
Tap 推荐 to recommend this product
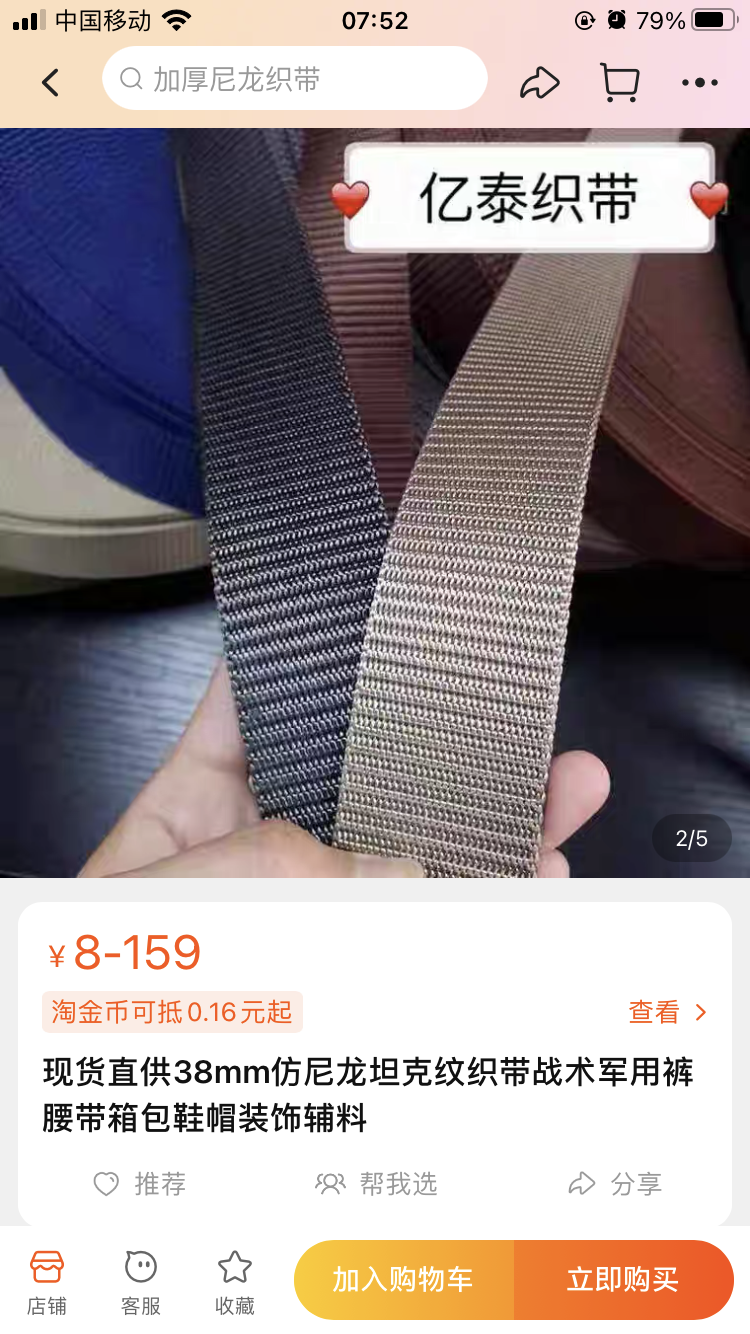140,1184
